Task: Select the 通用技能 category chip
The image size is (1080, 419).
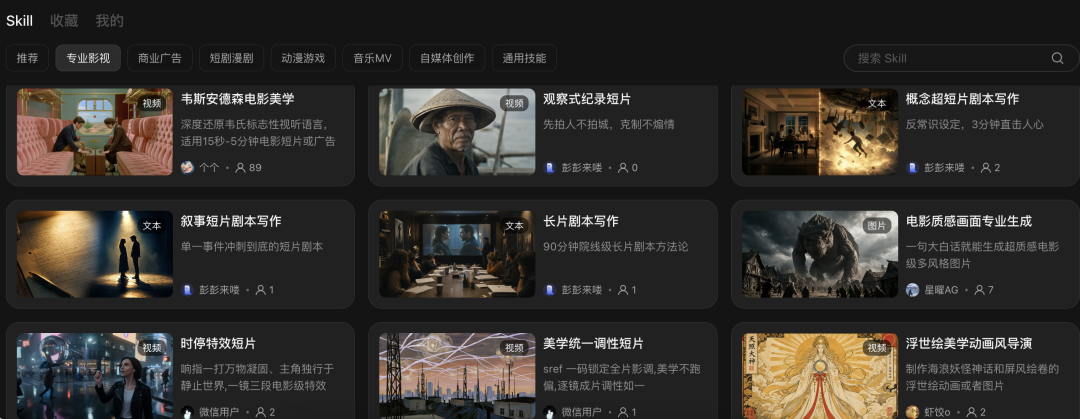Action: [524, 58]
